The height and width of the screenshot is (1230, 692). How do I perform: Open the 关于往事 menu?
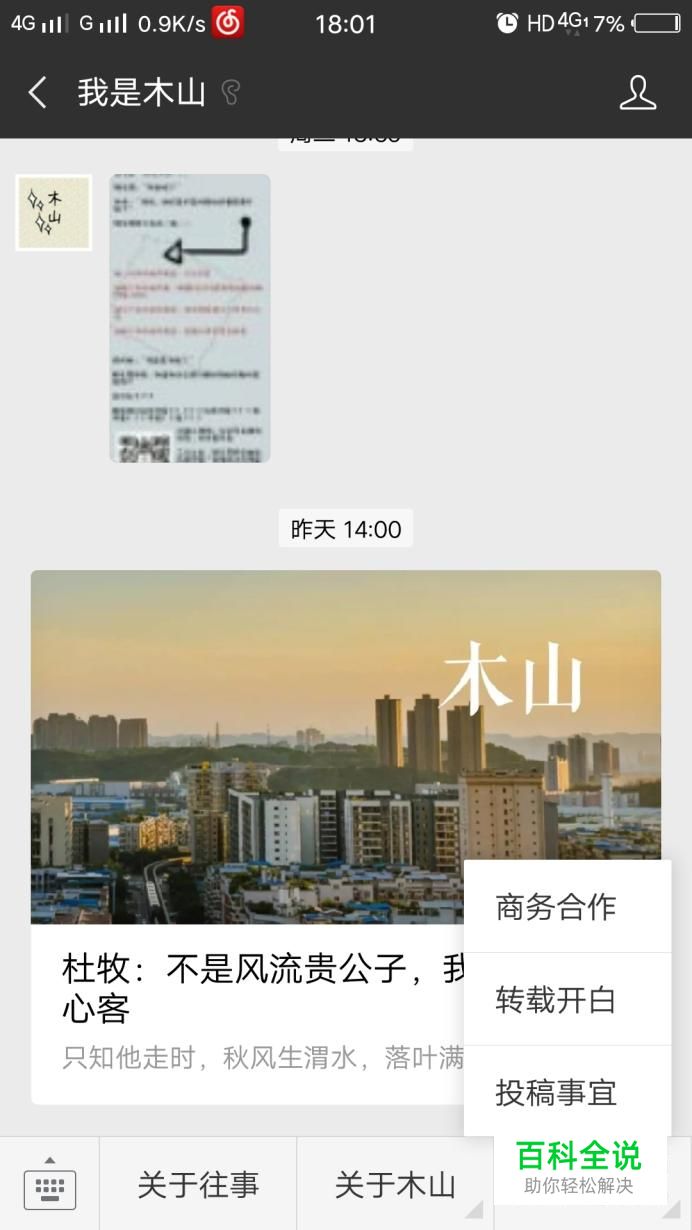click(x=198, y=1185)
